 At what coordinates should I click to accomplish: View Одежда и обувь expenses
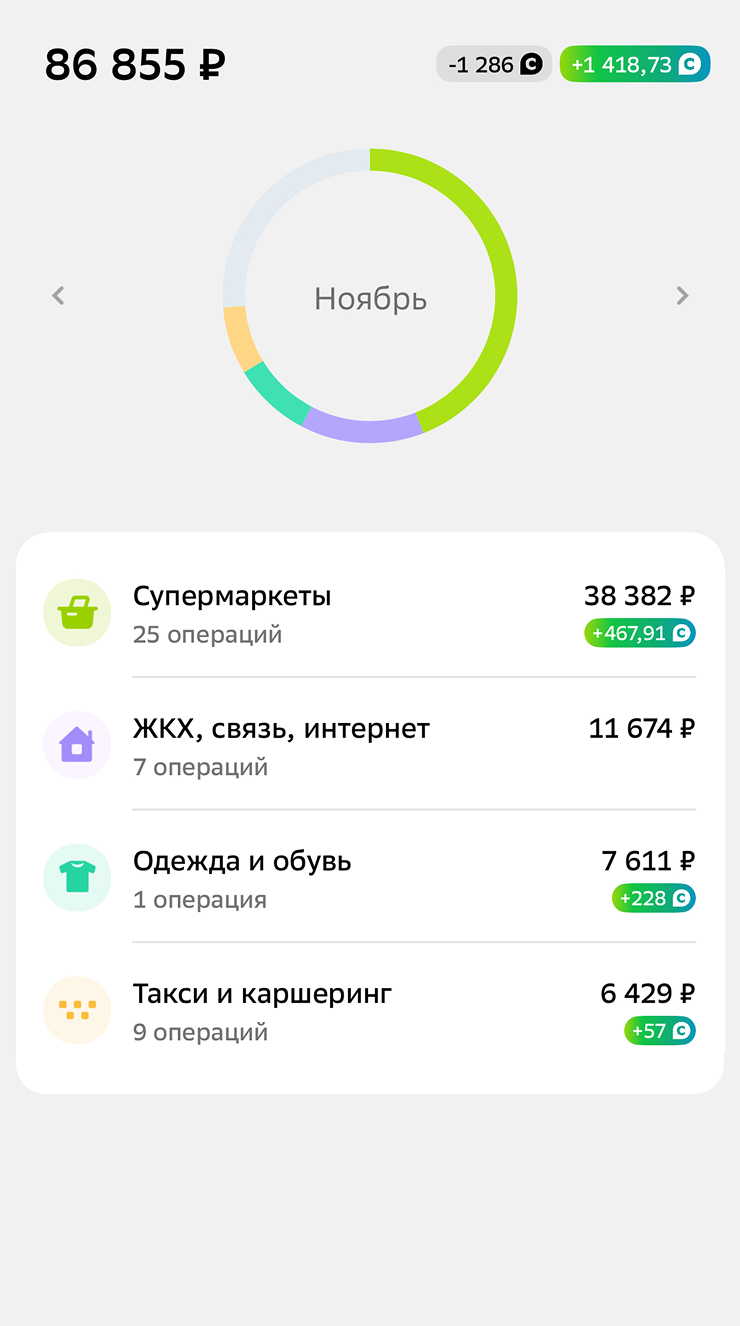coord(369,878)
